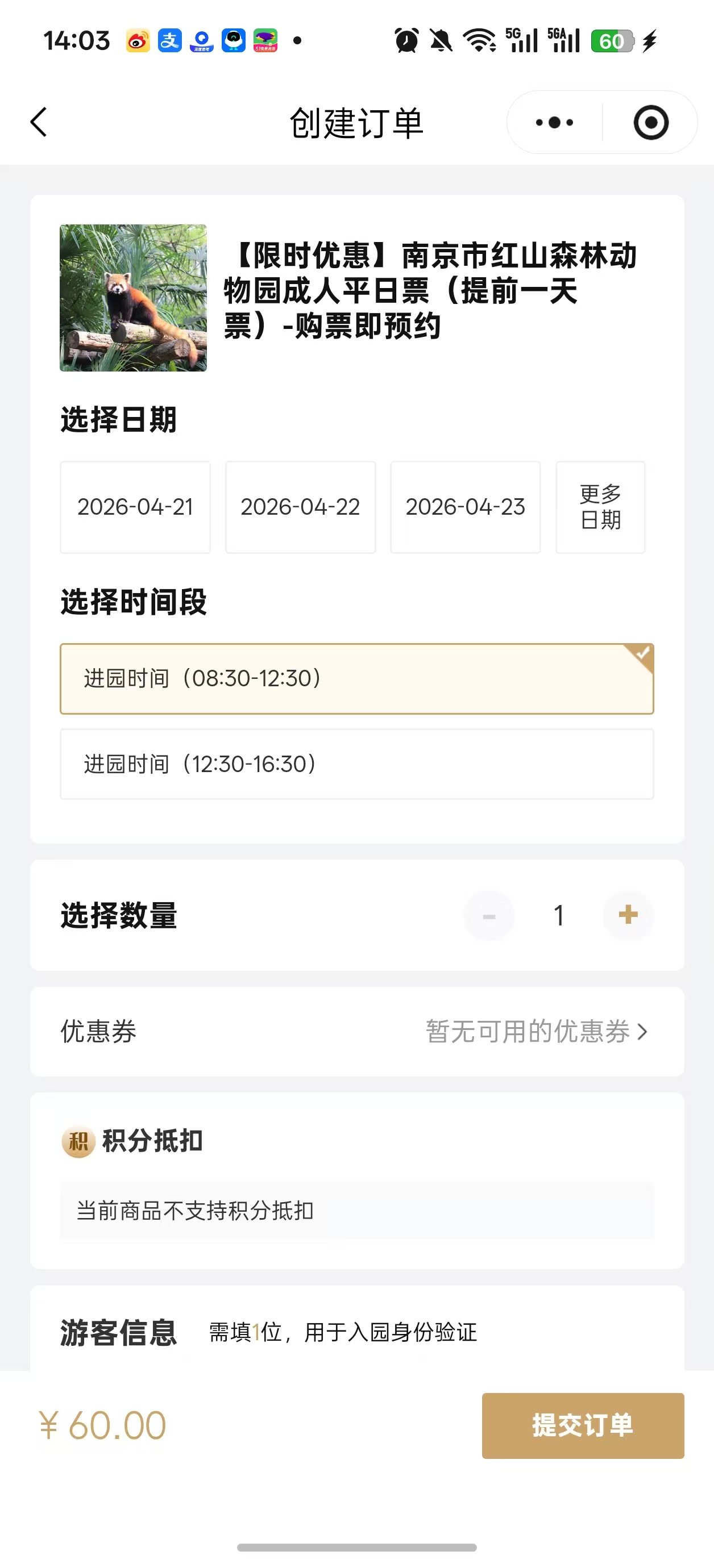
Task: Open 更多日期 to see more dates
Action: (x=600, y=507)
